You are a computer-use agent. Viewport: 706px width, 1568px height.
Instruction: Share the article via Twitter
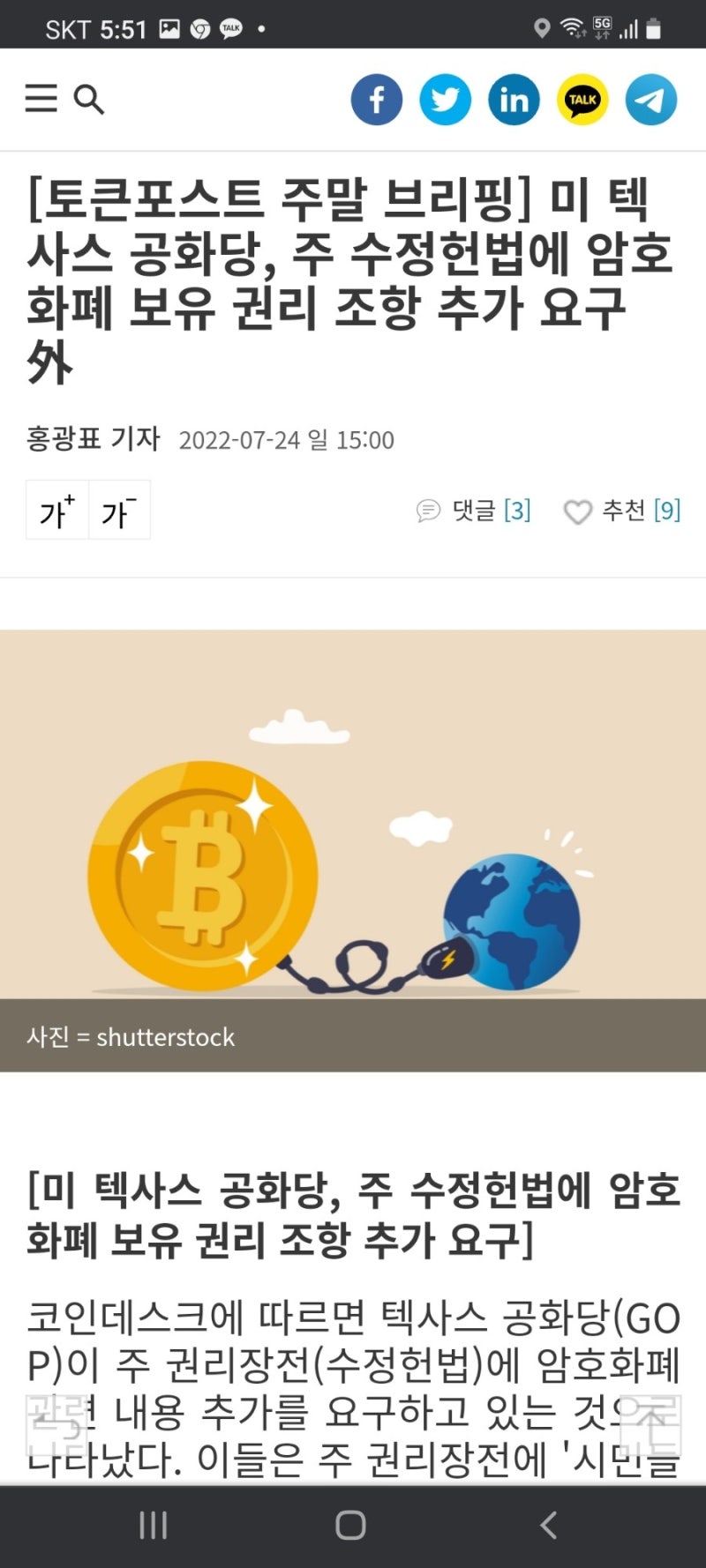tap(445, 99)
